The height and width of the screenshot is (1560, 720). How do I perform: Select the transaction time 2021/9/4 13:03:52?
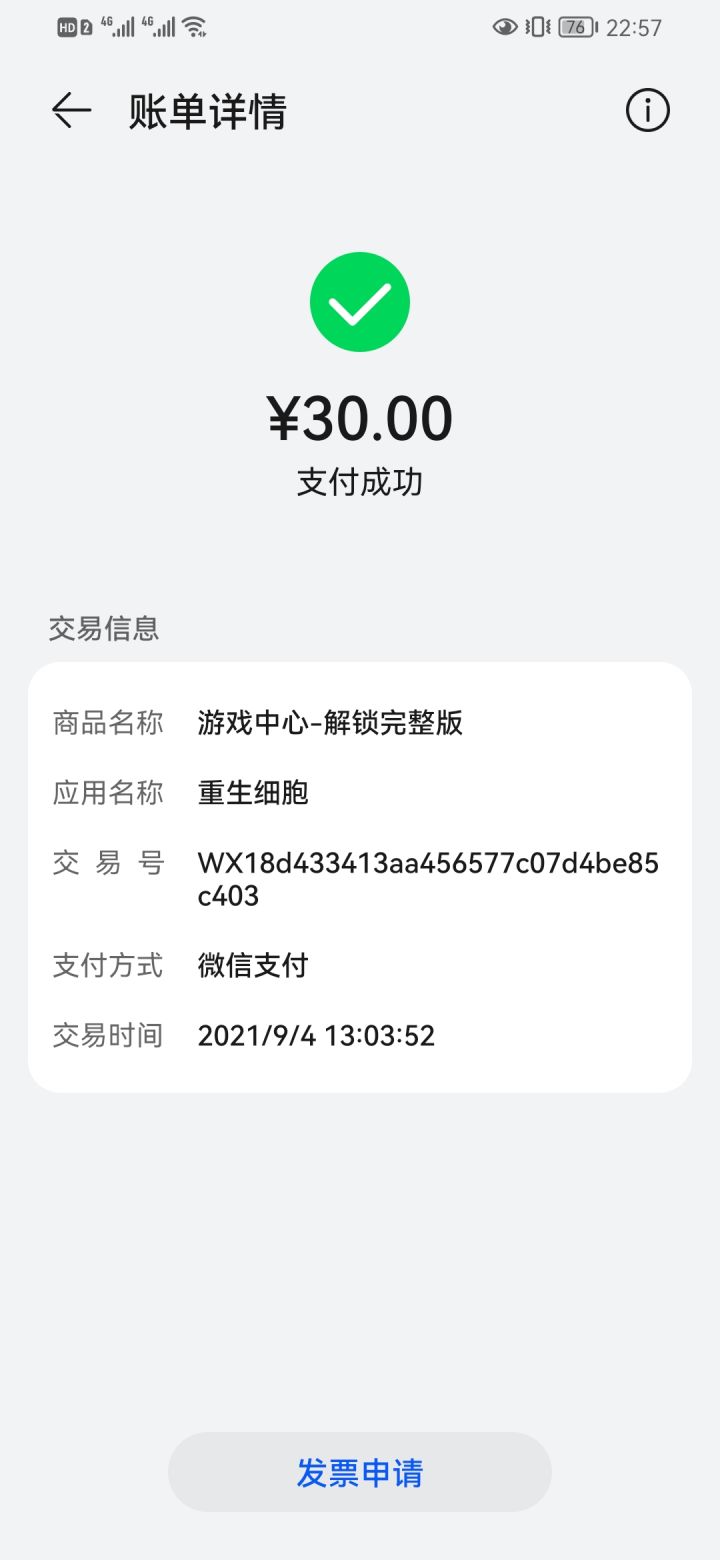click(317, 1035)
